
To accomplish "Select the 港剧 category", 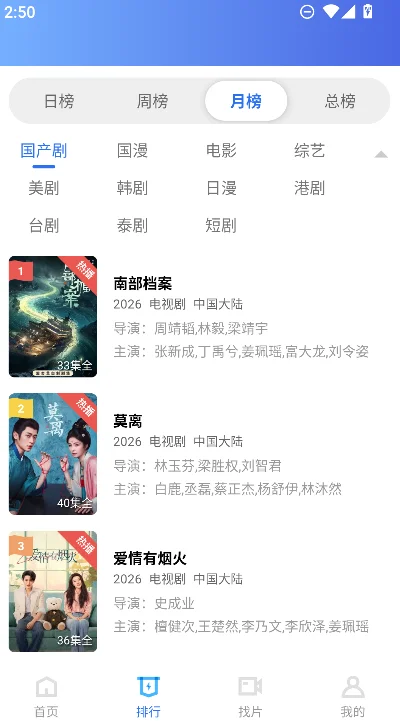I will point(309,188).
